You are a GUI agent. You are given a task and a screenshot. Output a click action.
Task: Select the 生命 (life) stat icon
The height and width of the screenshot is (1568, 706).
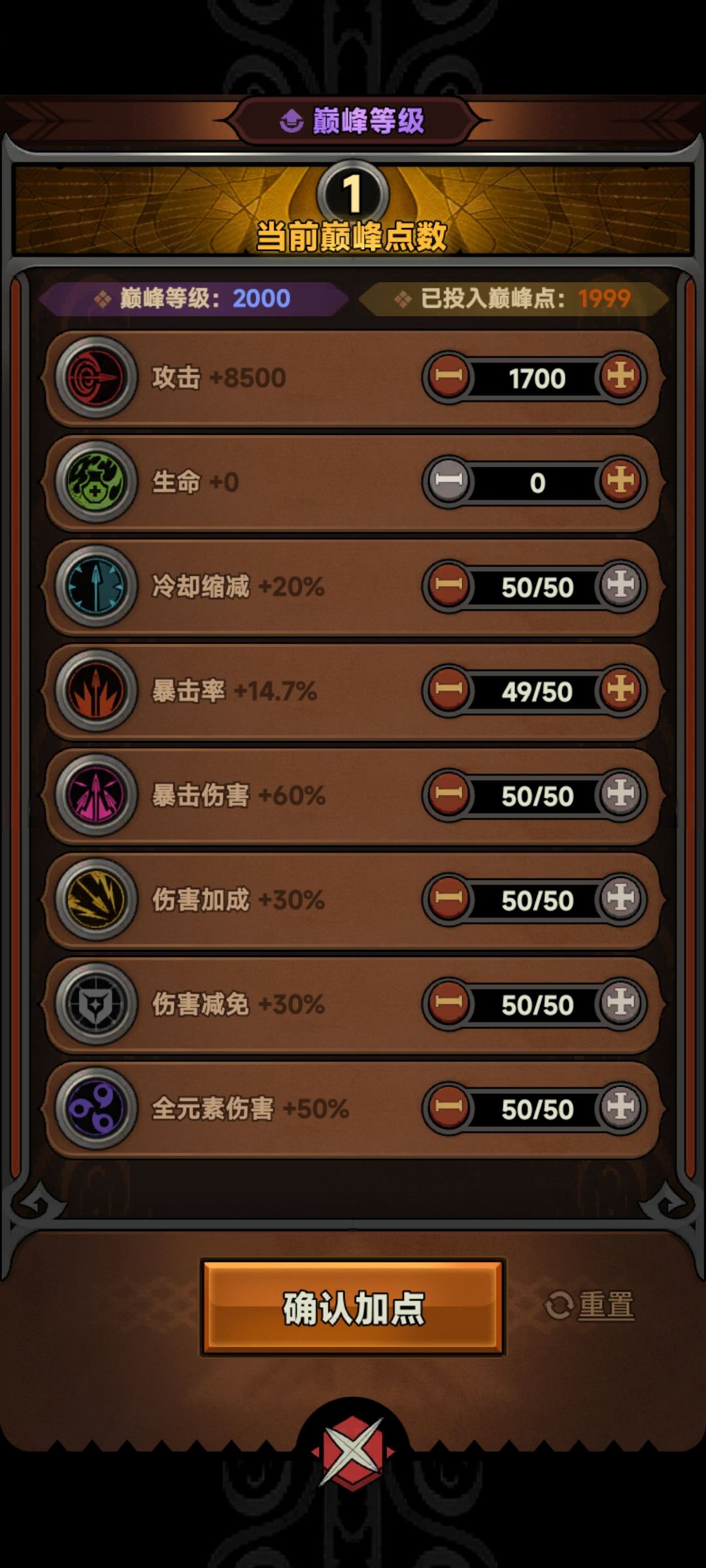(x=97, y=482)
